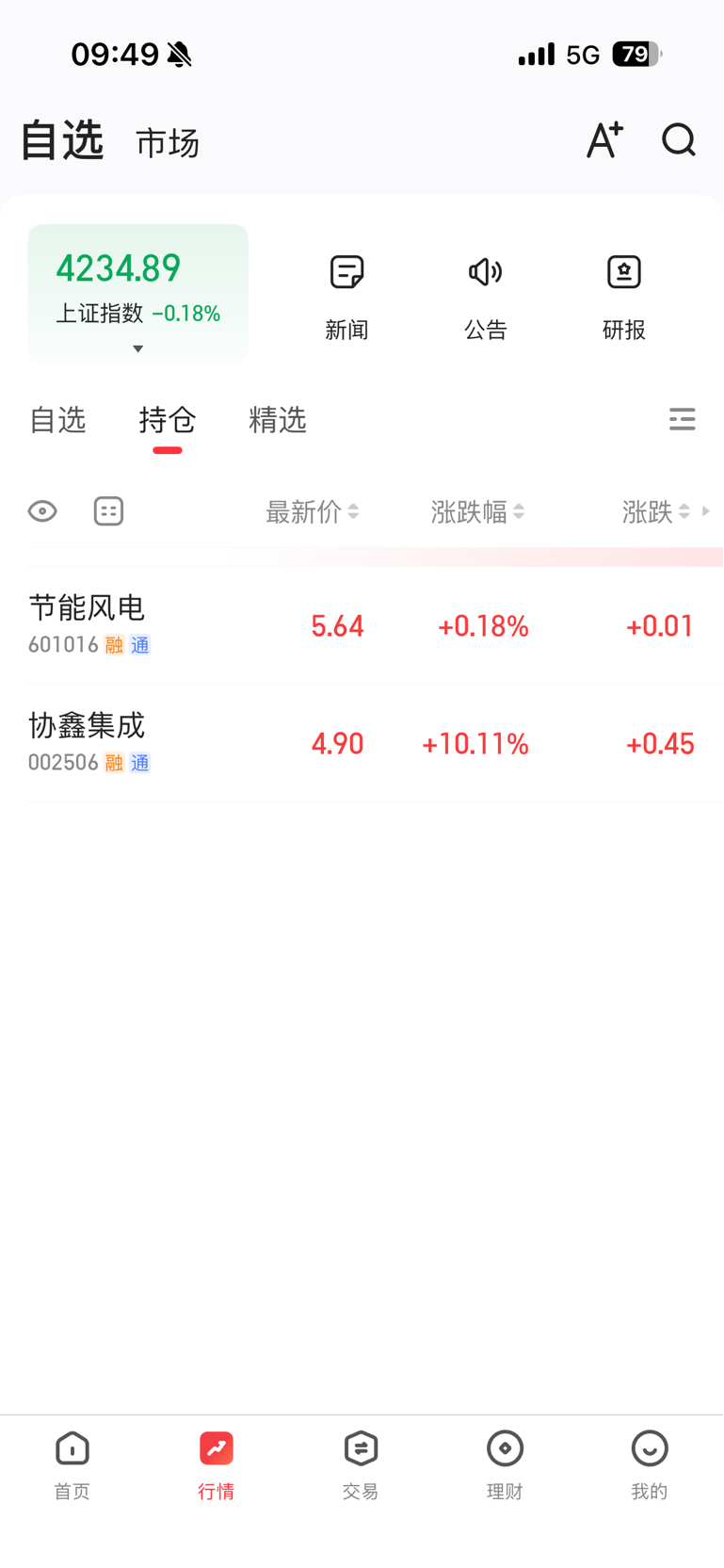724x1568 pixels.
Task: Go to 首页 home tab
Action: pyautogui.click(x=72, y=1465)
